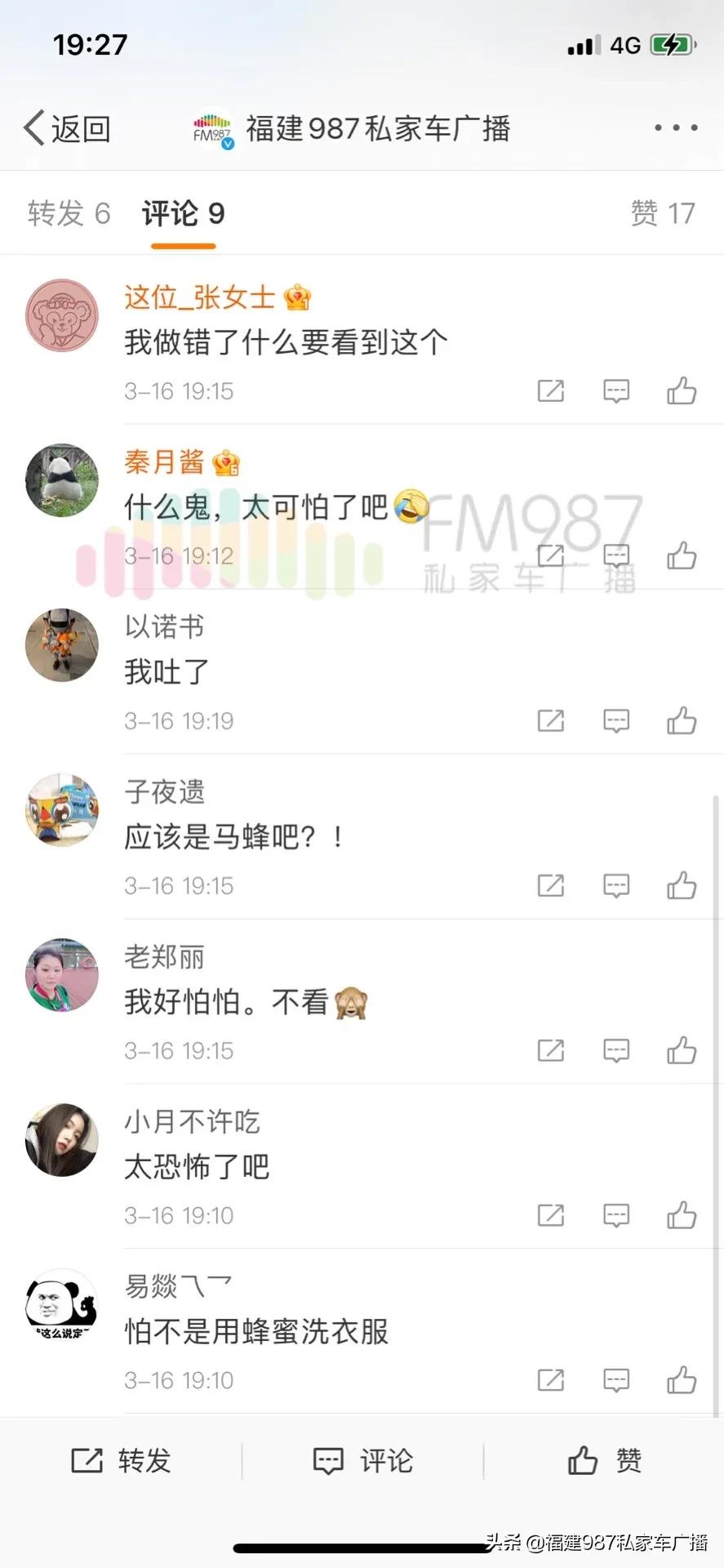Viewport: 724px width, 1568px height.
Task: Switch to the 转发 6 tab
Action: pyautogui.click(x=68, y=213)
